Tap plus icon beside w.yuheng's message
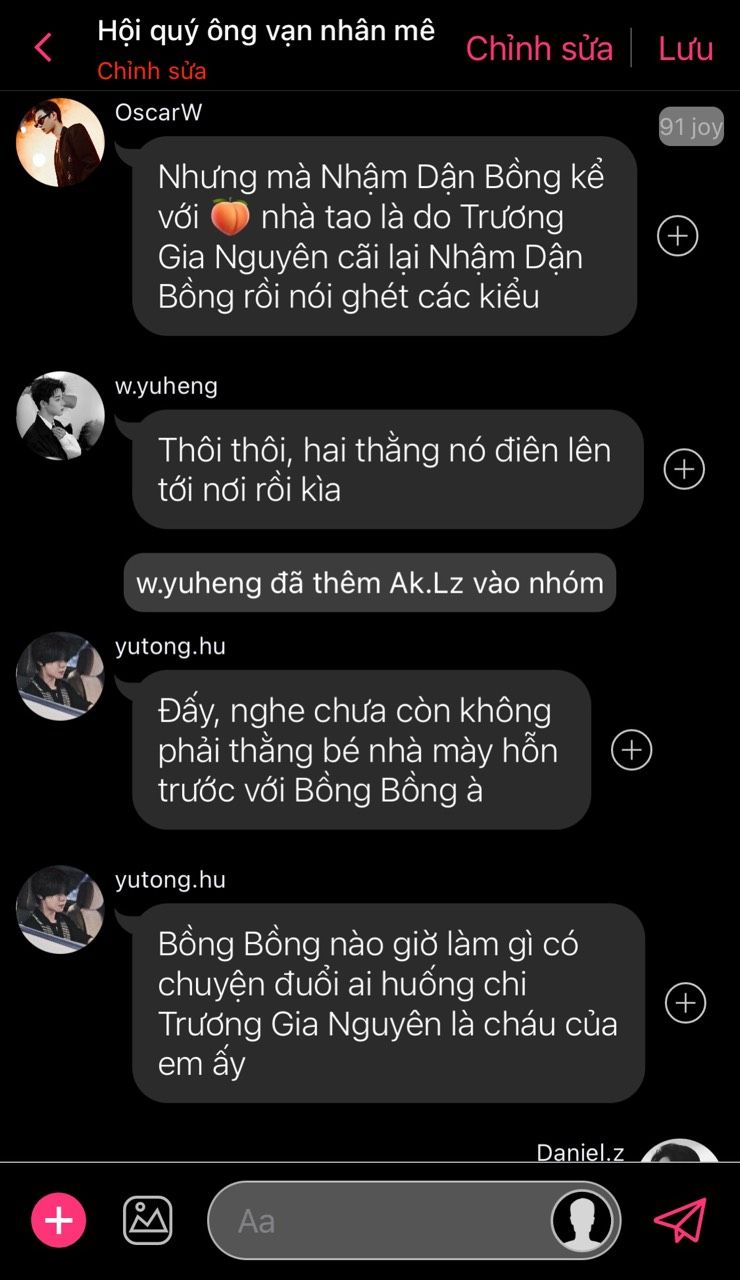This screenshot has width=740, height=1280. click(684, 469)
